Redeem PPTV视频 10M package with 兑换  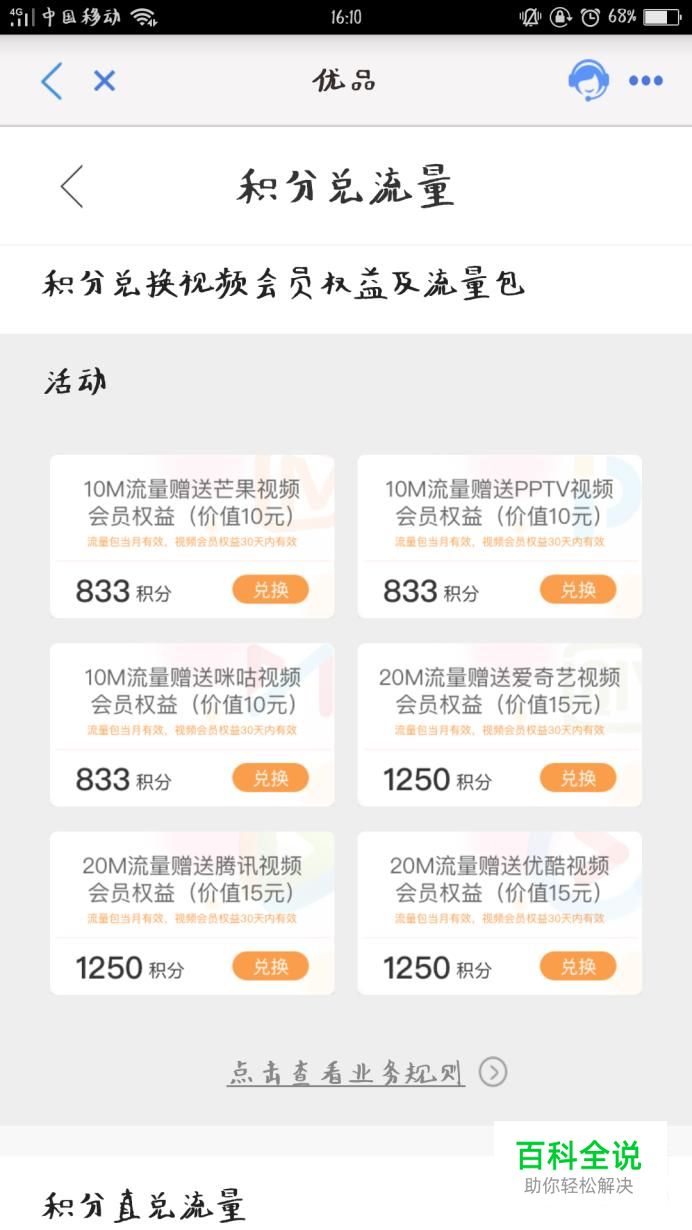pyautogui.click(x=578, y=590)
